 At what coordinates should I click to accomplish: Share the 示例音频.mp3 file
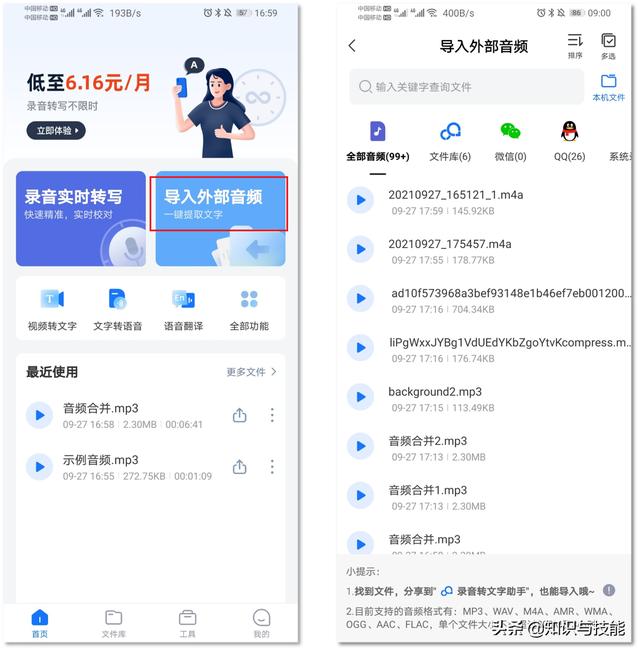(239, 467)
